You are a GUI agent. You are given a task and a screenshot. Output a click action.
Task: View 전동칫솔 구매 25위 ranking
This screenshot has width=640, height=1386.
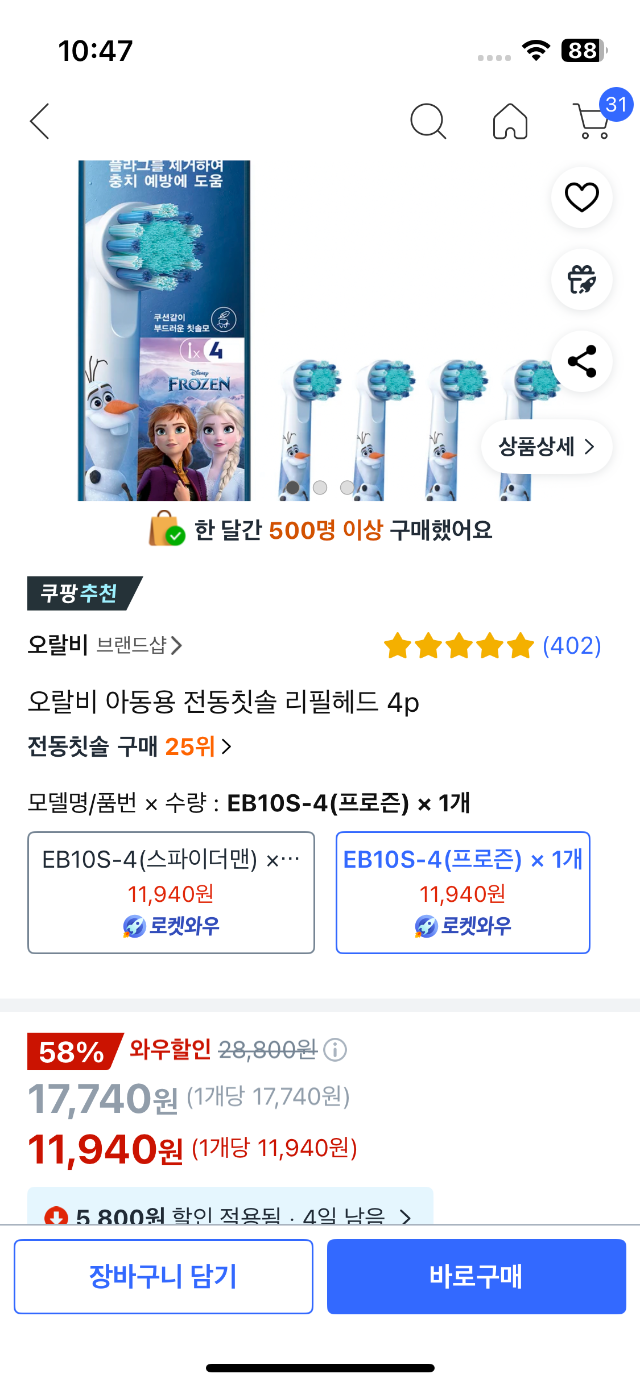tap(130, 746)
